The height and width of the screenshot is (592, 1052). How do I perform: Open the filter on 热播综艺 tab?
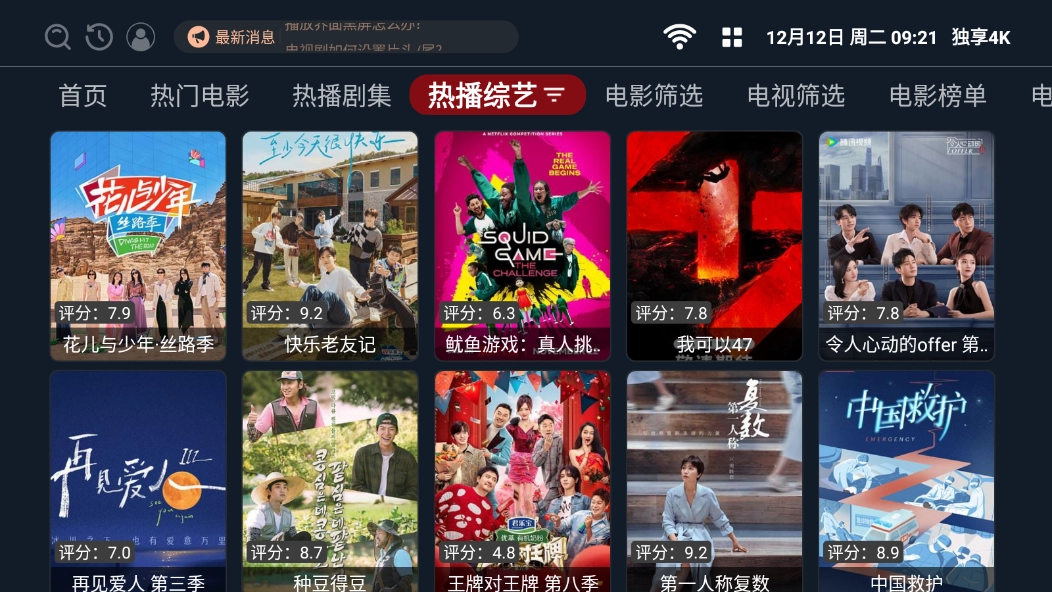pos(555,95)
